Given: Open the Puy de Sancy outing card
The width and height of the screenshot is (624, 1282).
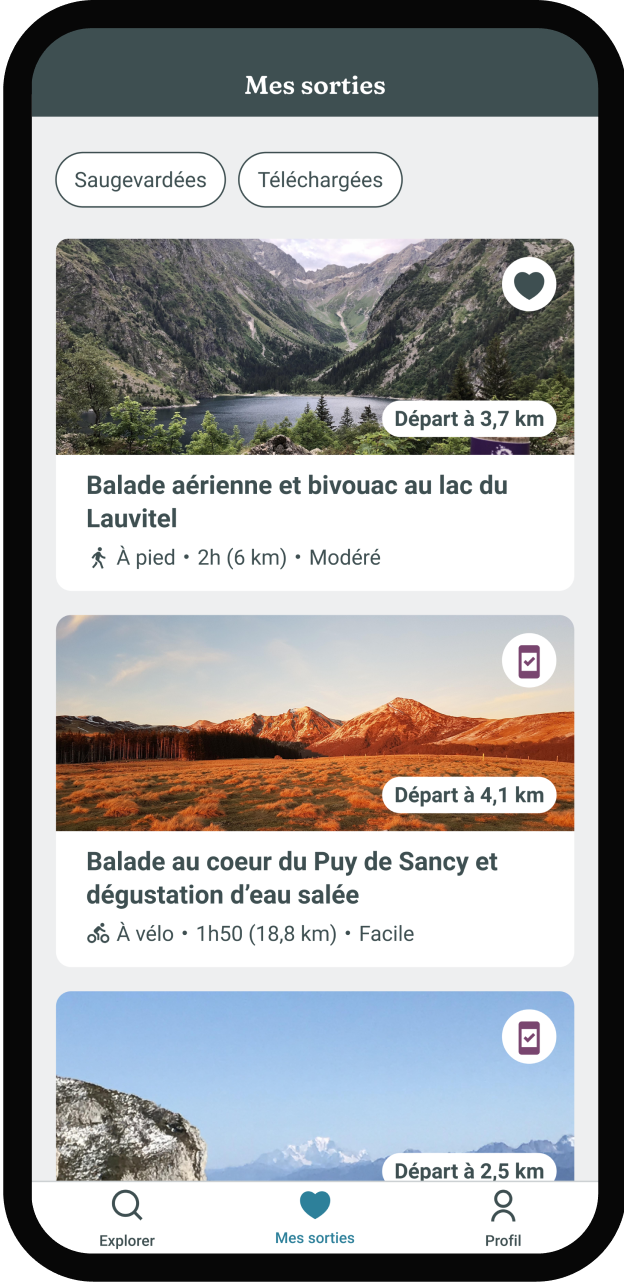Looking at the screenshot, I should coord(314,878).
